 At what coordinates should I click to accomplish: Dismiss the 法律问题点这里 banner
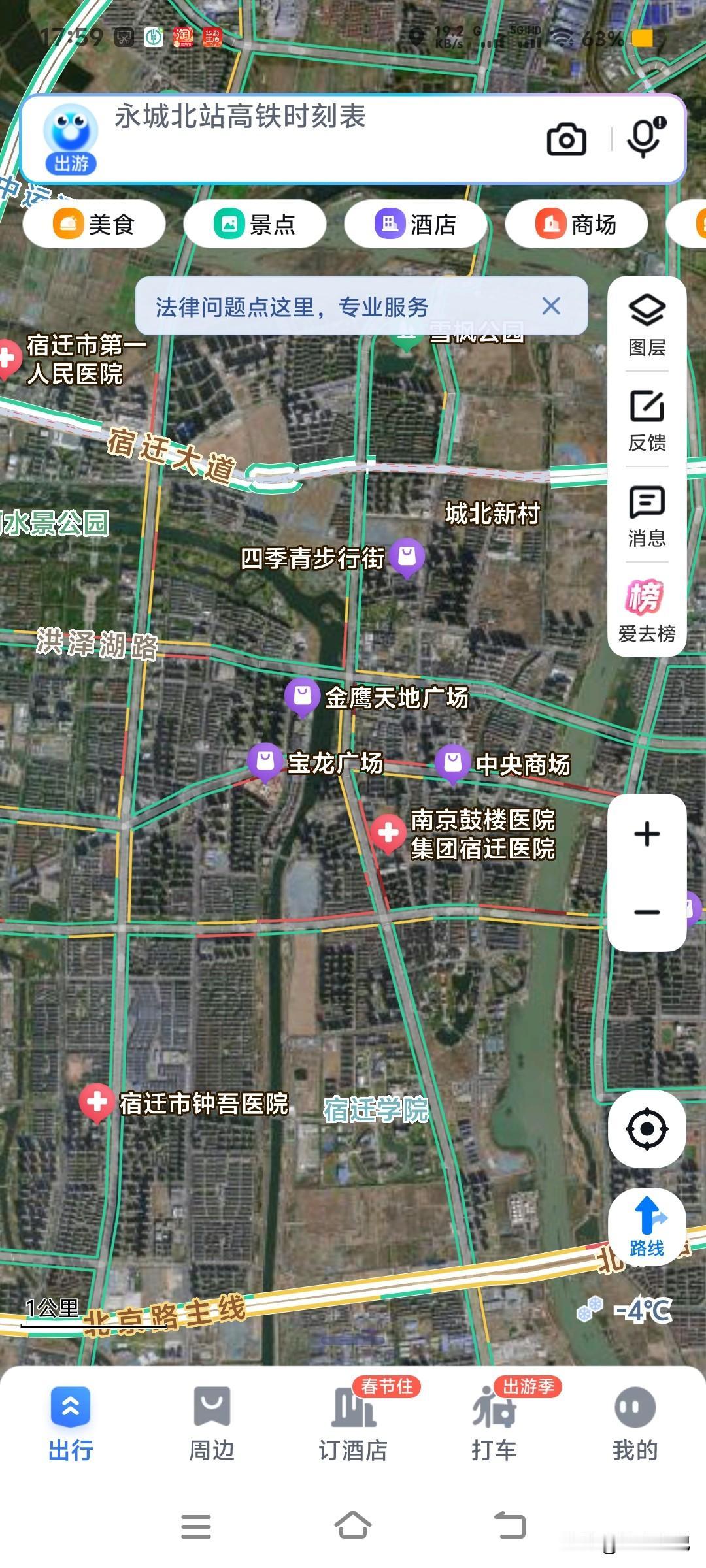(551, 306)
